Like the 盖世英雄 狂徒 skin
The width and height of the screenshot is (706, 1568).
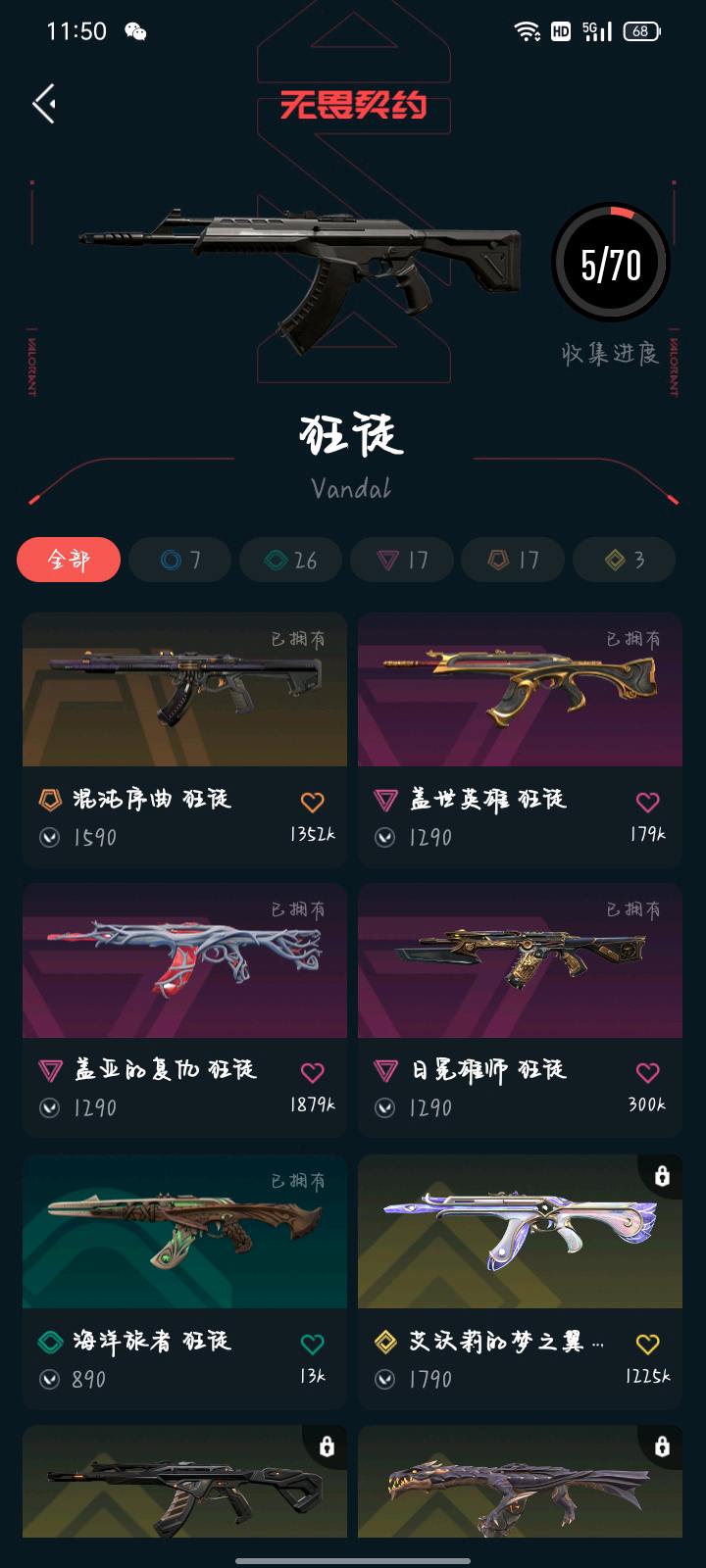click(647, 803)
